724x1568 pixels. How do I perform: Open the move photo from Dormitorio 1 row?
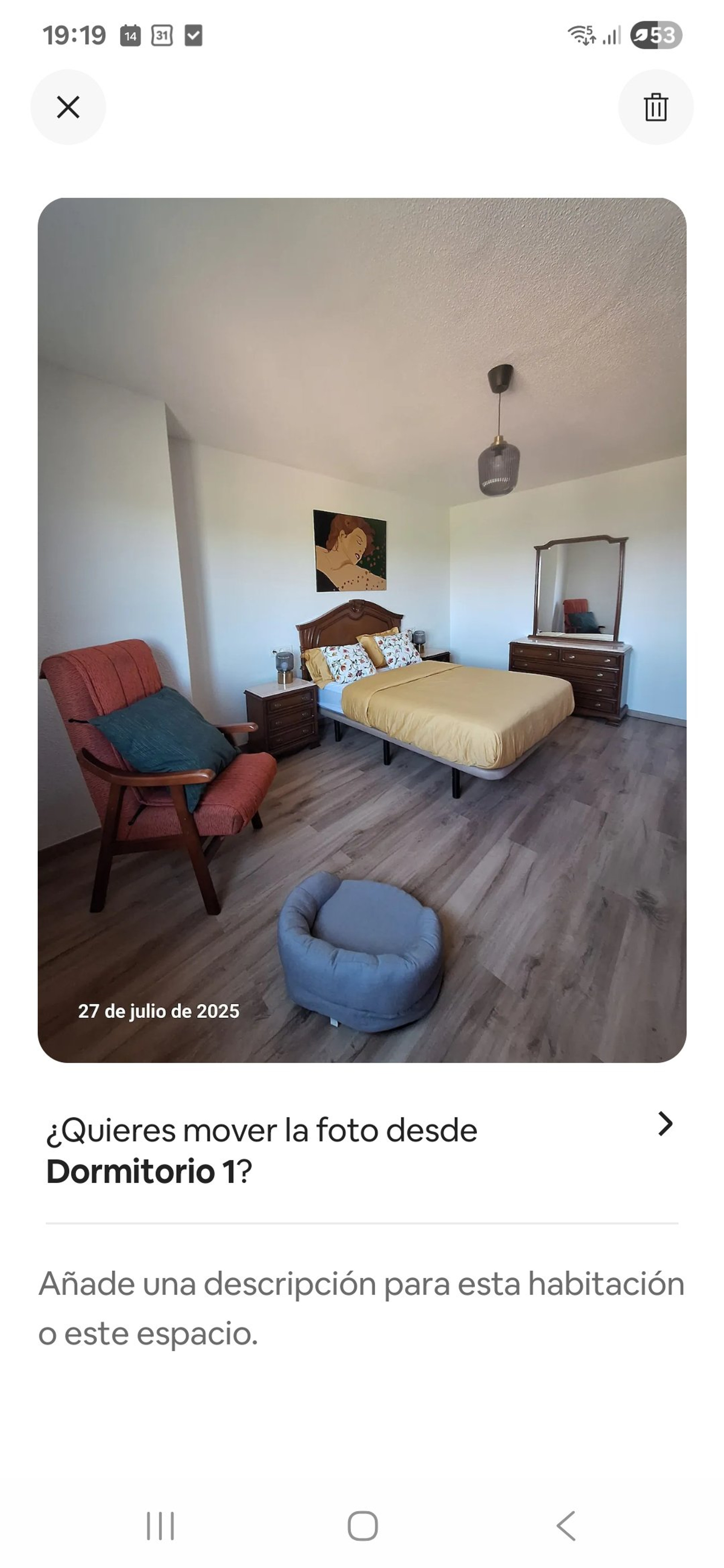click(362, 1150)
